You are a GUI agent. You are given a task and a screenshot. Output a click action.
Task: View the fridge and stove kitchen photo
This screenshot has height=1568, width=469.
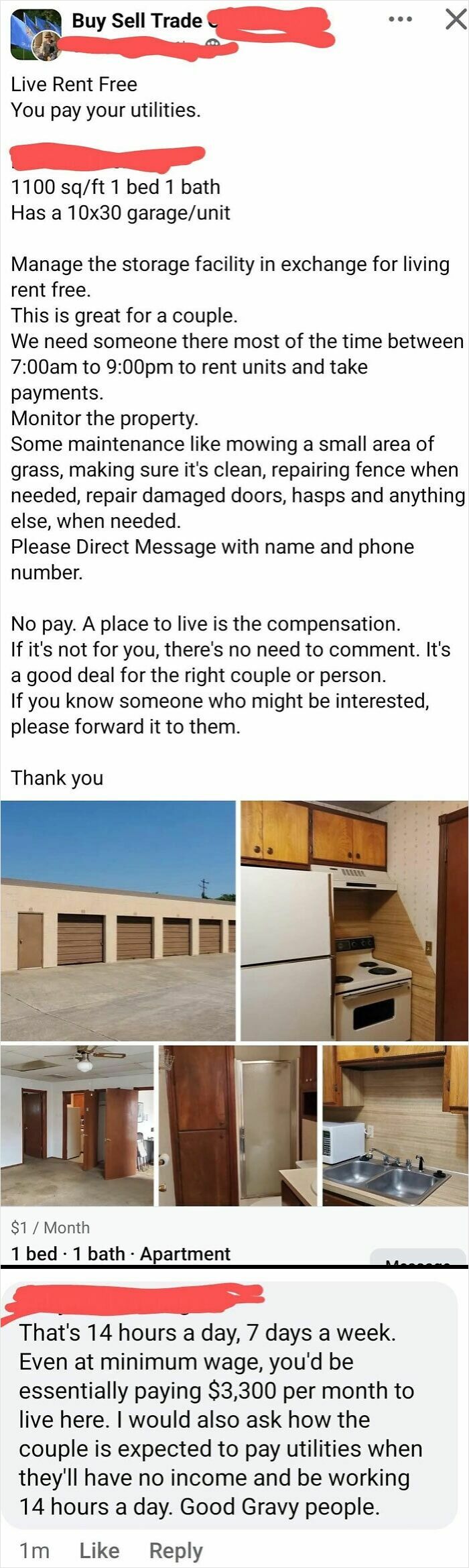pyautogui.click(x=354, y=920)
